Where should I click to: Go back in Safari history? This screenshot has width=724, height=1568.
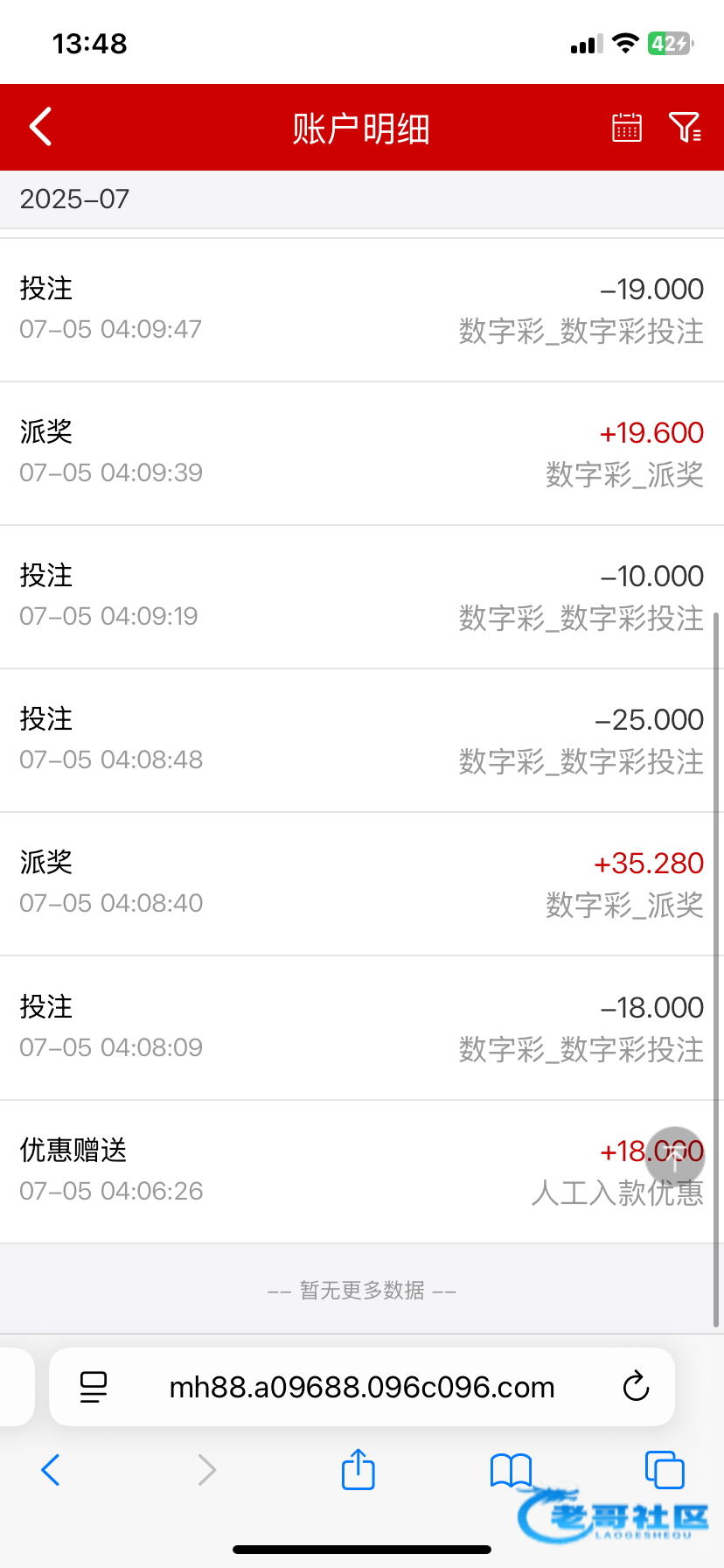[51, 1470]
